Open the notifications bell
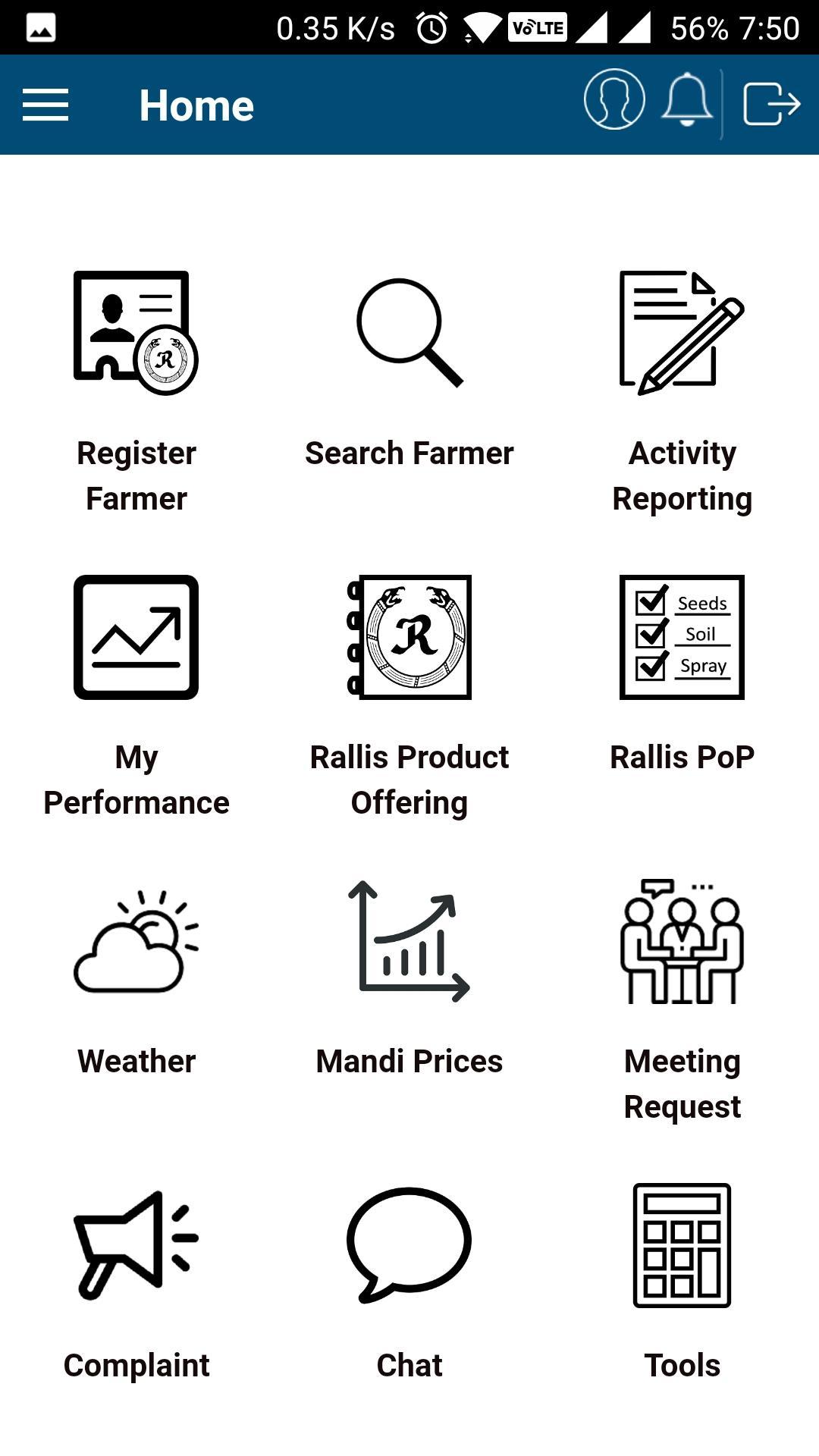 687,100
